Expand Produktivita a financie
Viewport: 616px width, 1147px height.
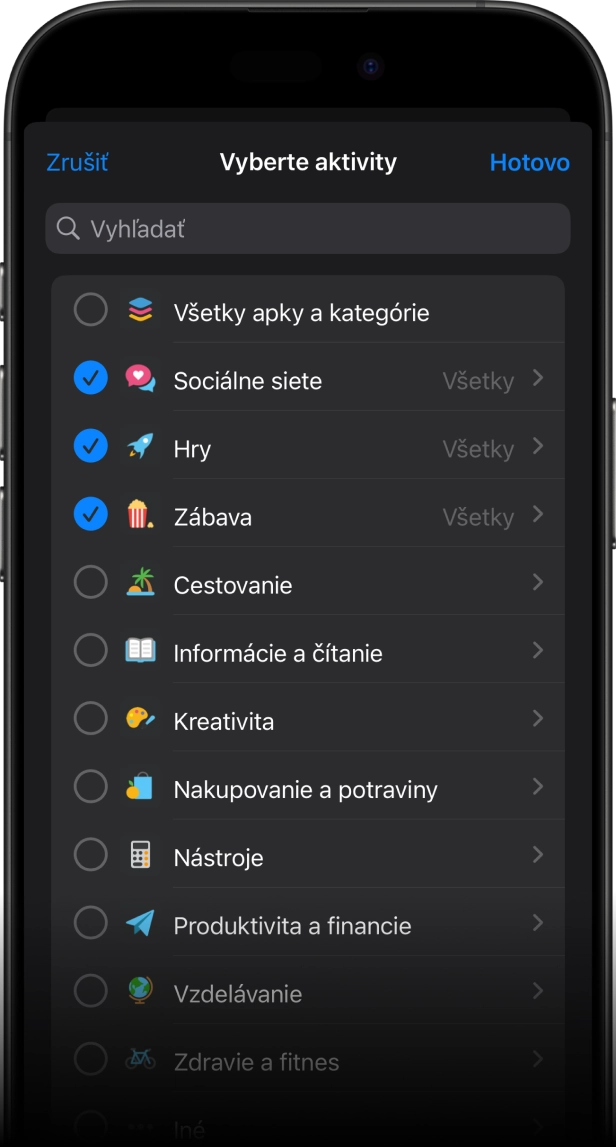tap(538, 923)
